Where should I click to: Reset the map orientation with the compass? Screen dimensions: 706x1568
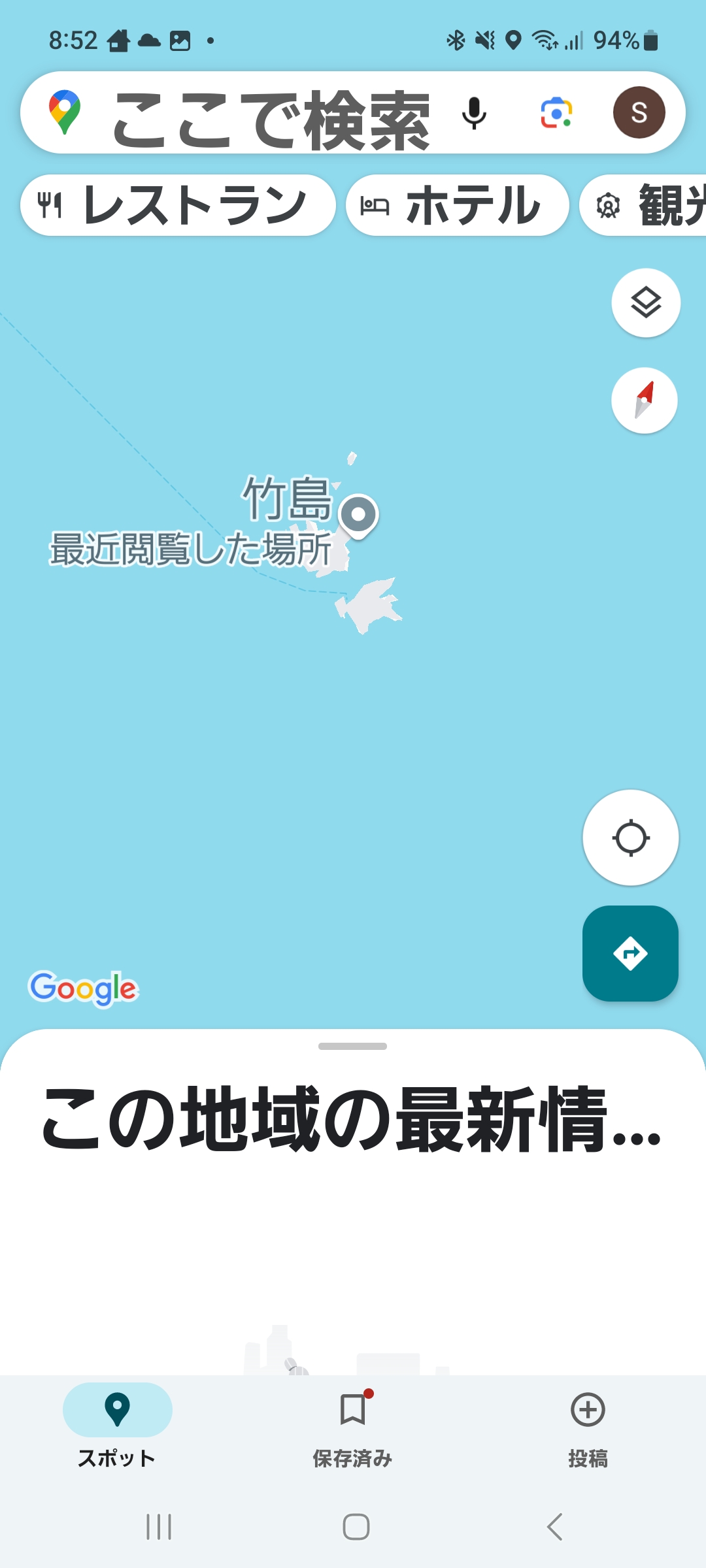pos(645,400)
